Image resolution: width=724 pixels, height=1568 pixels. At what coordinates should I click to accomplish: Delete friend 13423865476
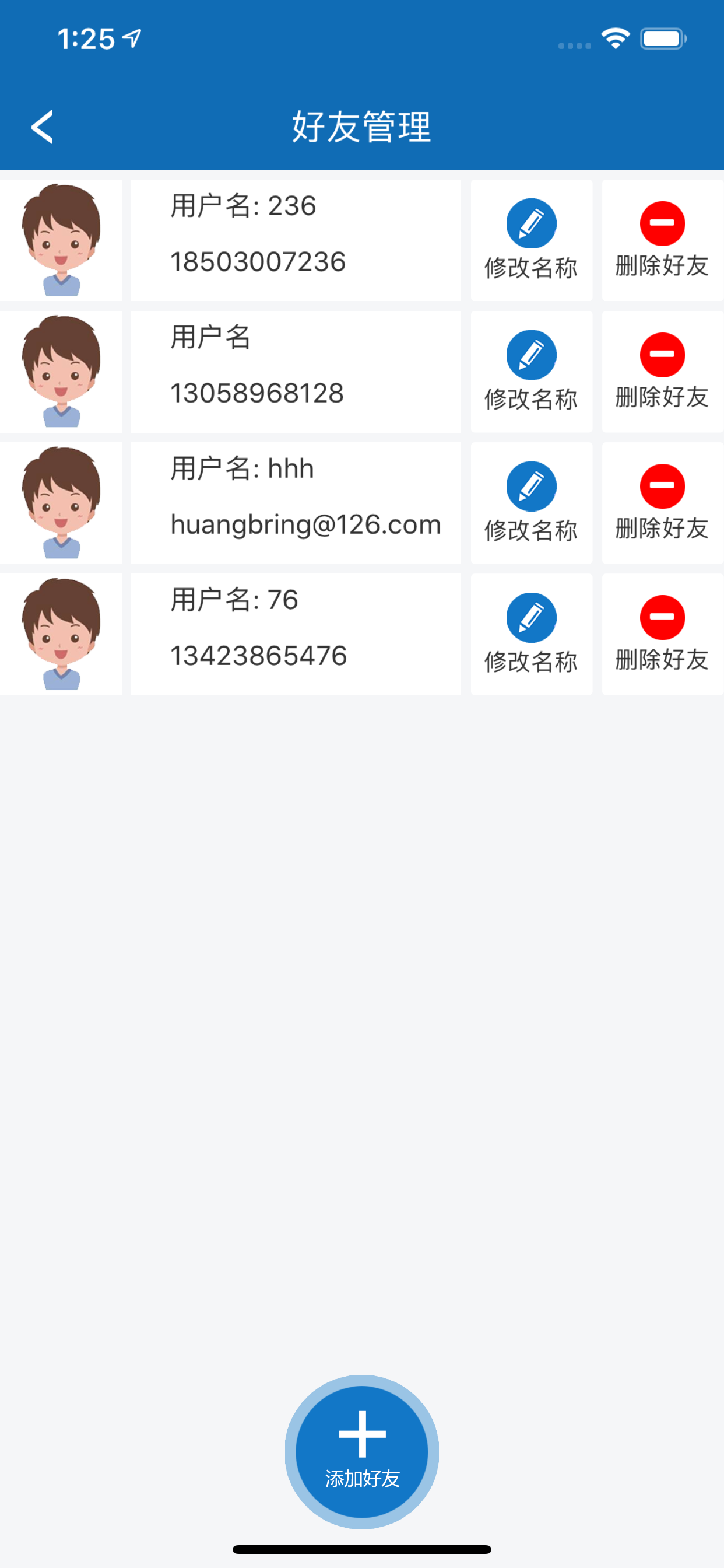click(x=662, y=634)
